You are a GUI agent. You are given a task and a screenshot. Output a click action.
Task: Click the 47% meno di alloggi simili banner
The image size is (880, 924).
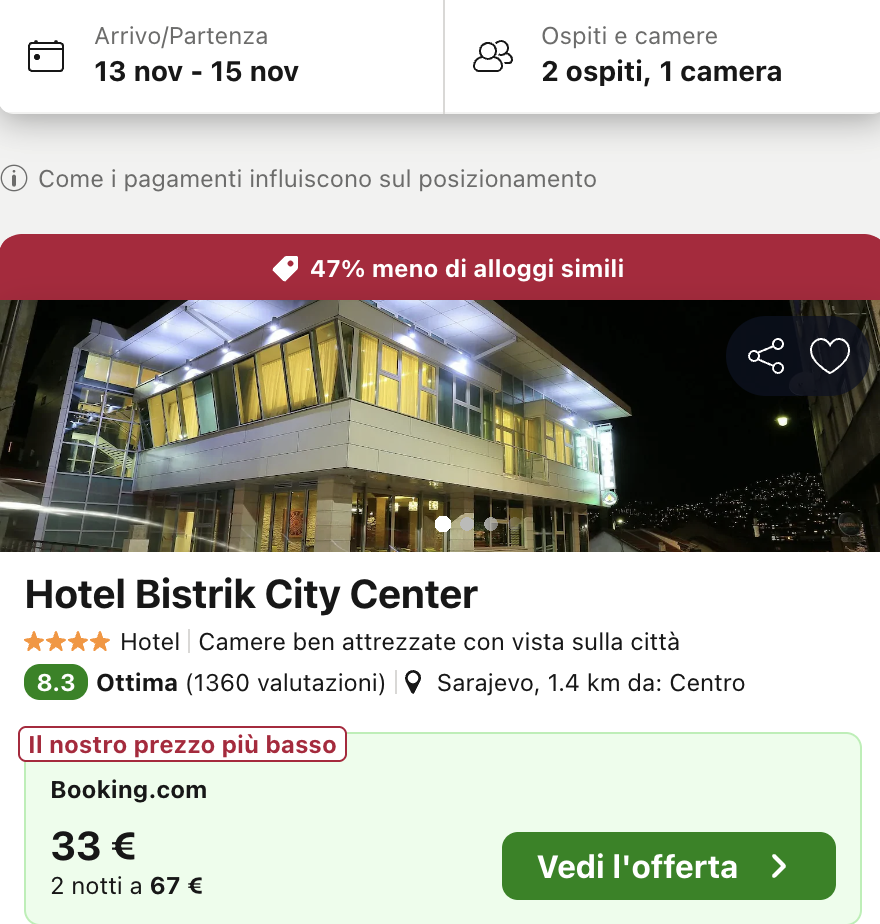click(440, 267)
